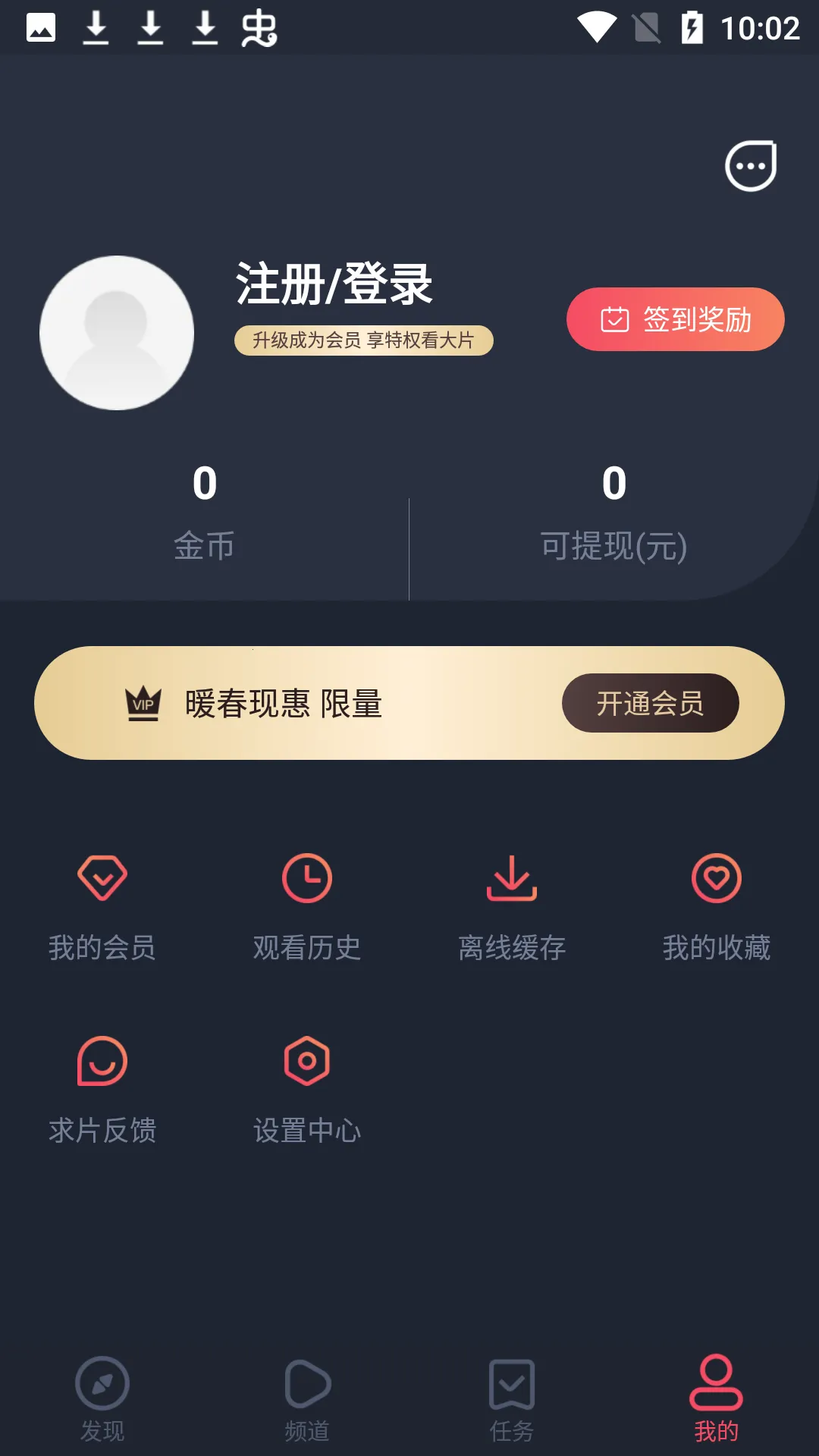Tap the default profile avatar
The image size is (819, 1456).
pyautogui.click(x=117, y=333)
